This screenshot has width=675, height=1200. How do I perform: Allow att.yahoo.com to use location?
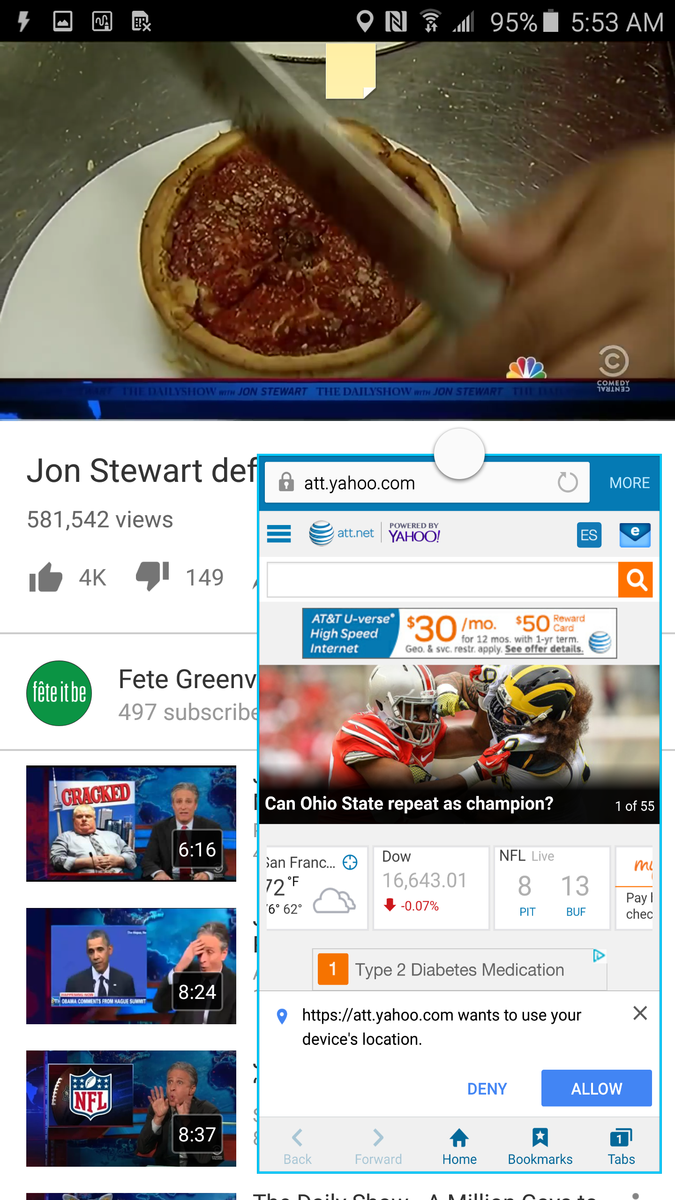click(x=596, y=1089)
